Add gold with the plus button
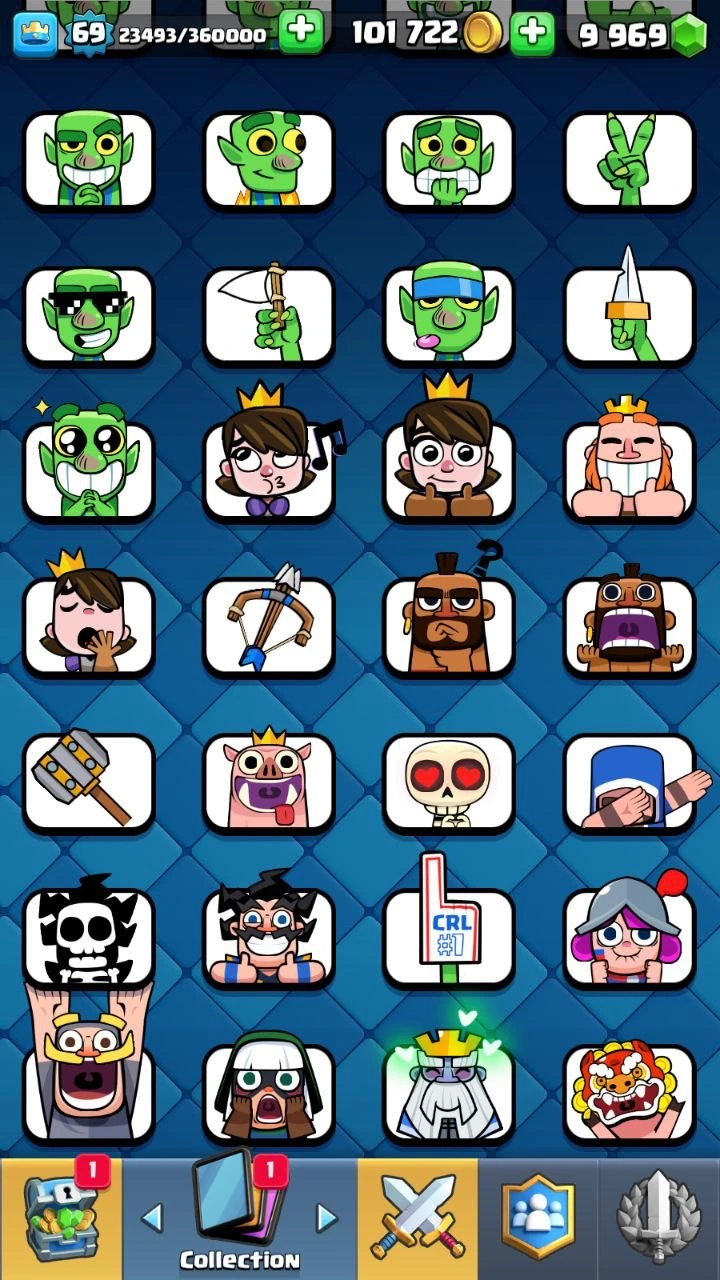 point(532,33)
